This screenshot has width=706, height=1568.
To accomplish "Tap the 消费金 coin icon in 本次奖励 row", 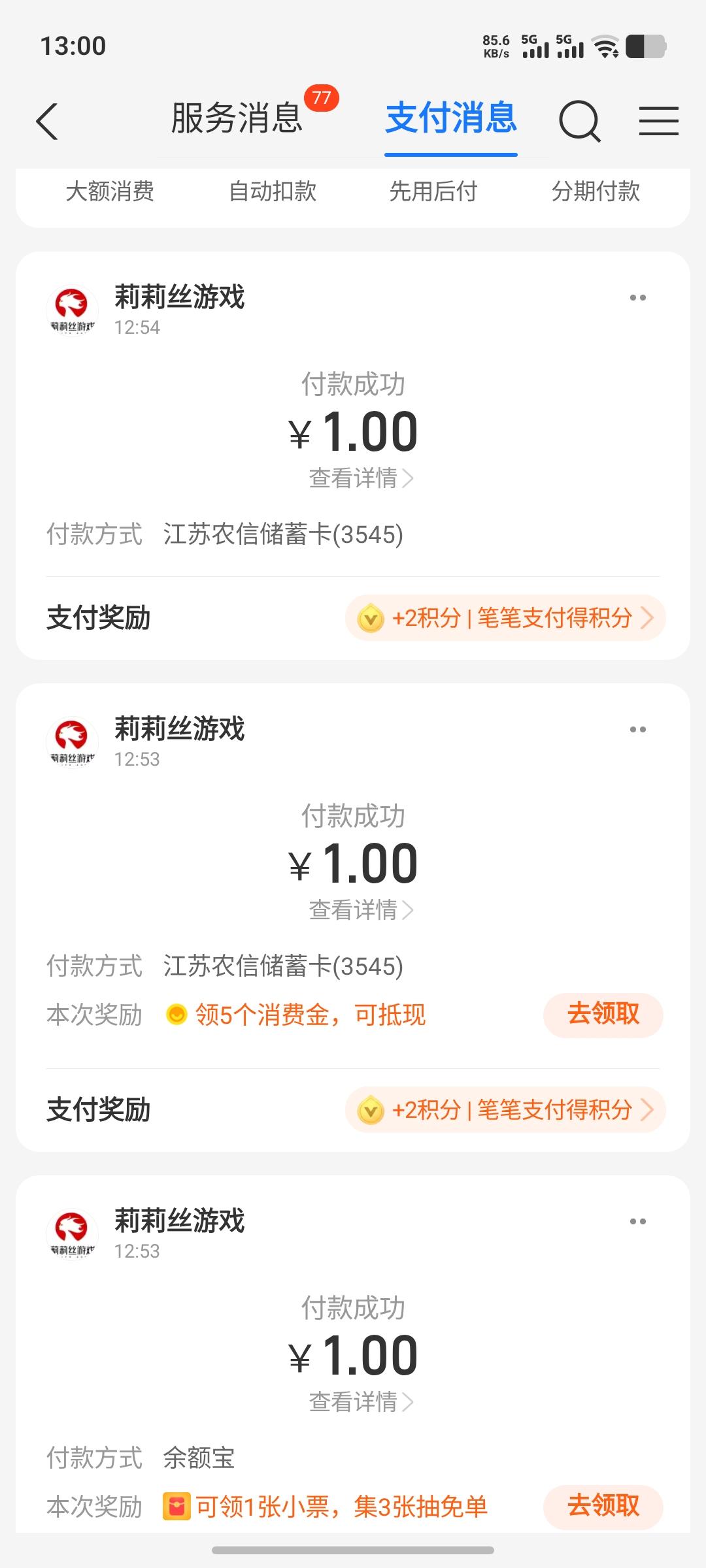I will point(175,1015).
